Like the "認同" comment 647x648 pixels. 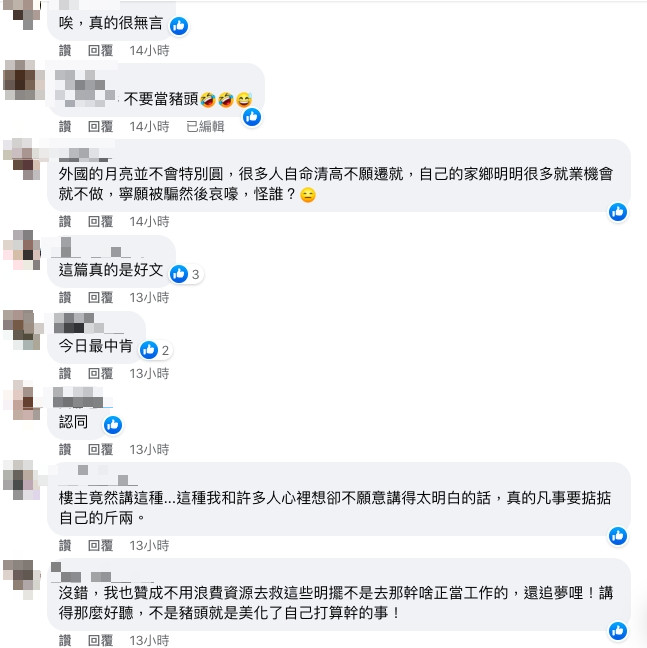pos(65,449)
